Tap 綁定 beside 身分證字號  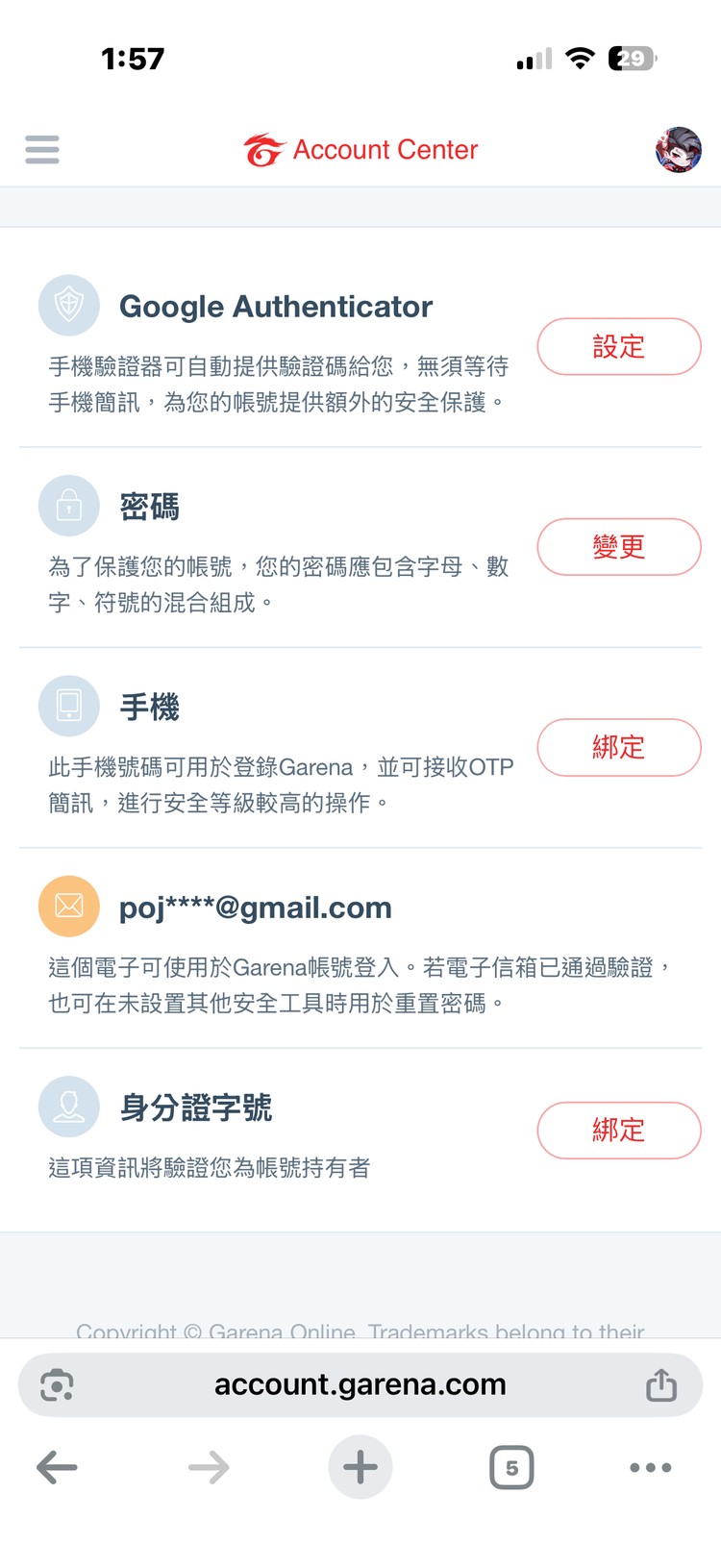tap(619, 1131)
